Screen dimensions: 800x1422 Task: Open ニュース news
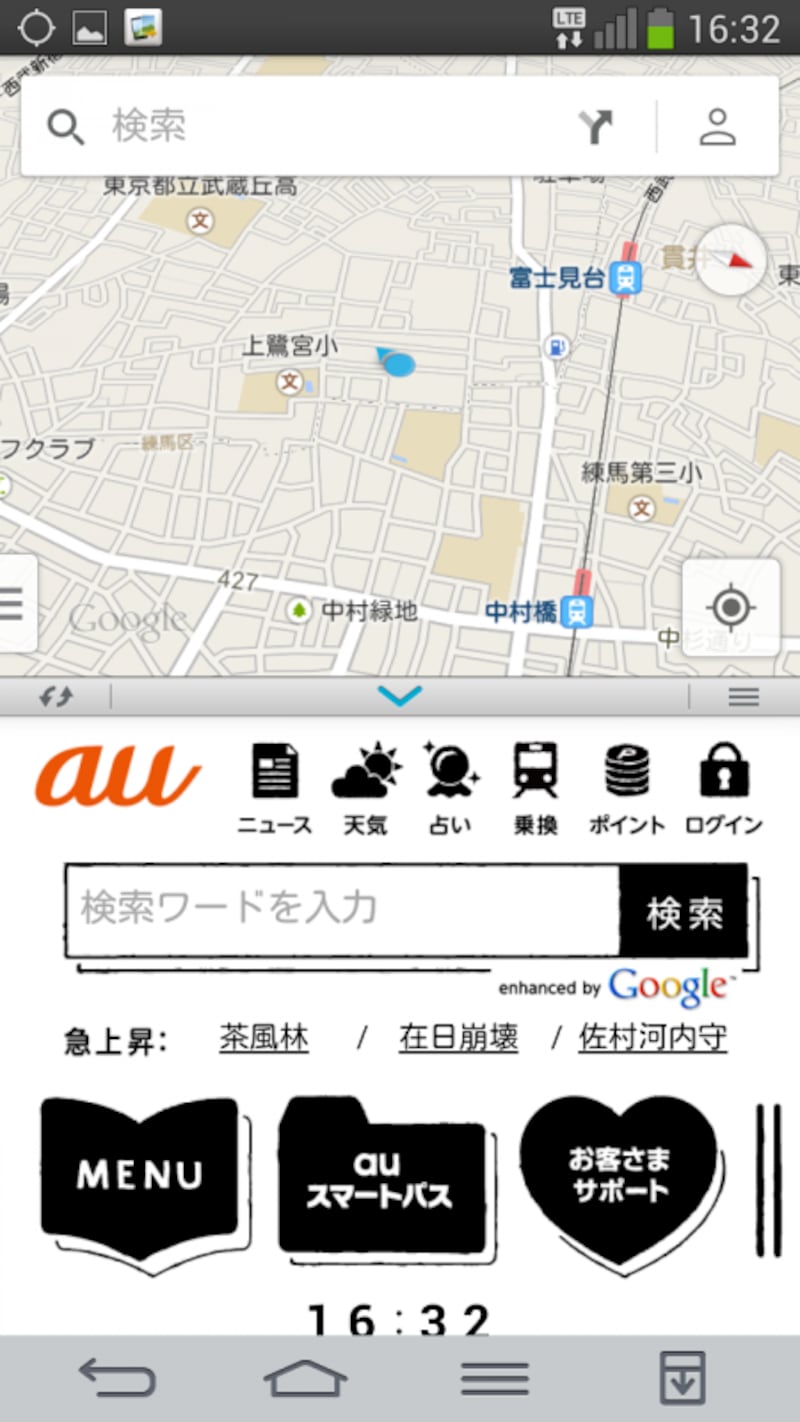coord(274,788)
